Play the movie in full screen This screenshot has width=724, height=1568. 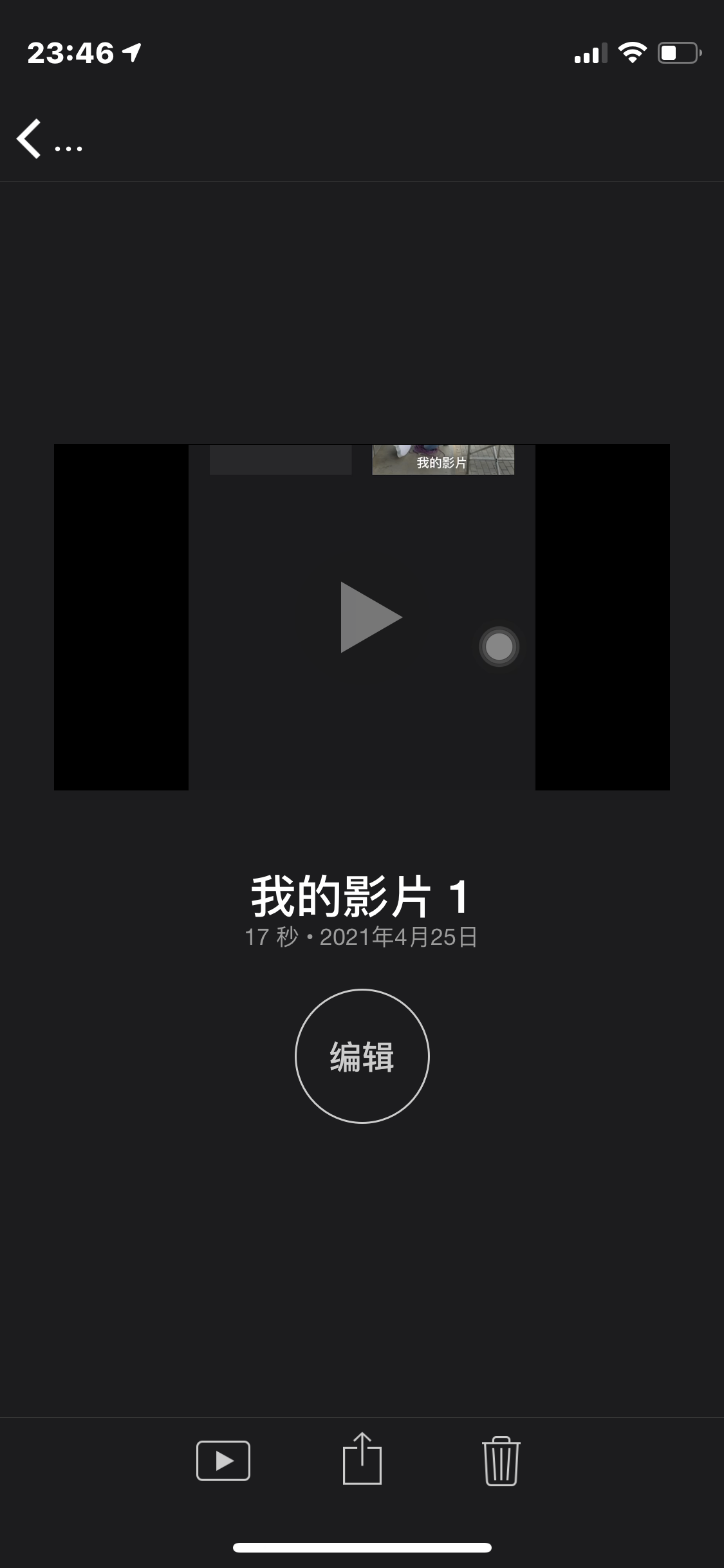(x=223, y=1461)
